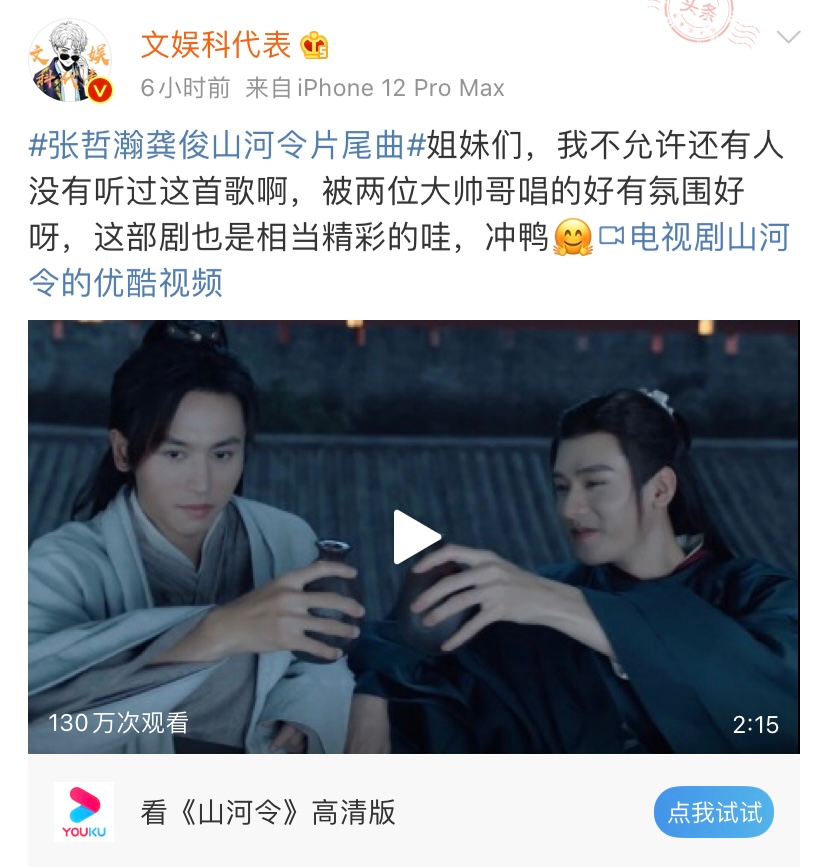
Task: Open 文娱科代表's profile avatar
Action: pyautogui.click(x=69, y=61)
